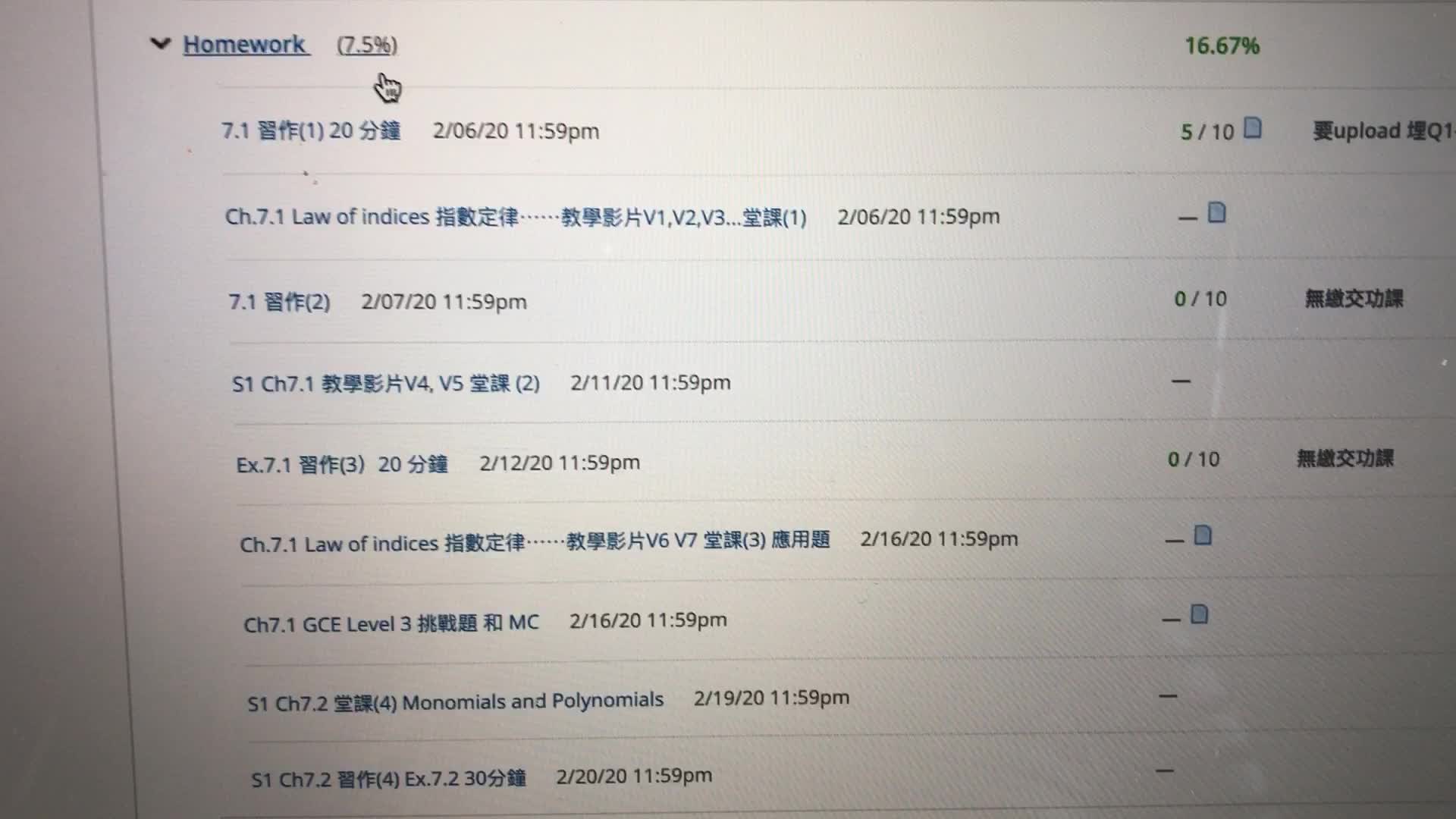Open Ch.7.1 Law of indices 堂課(3) 應用題
Screen dimensions: 1456x819
[x=535, y=542]
